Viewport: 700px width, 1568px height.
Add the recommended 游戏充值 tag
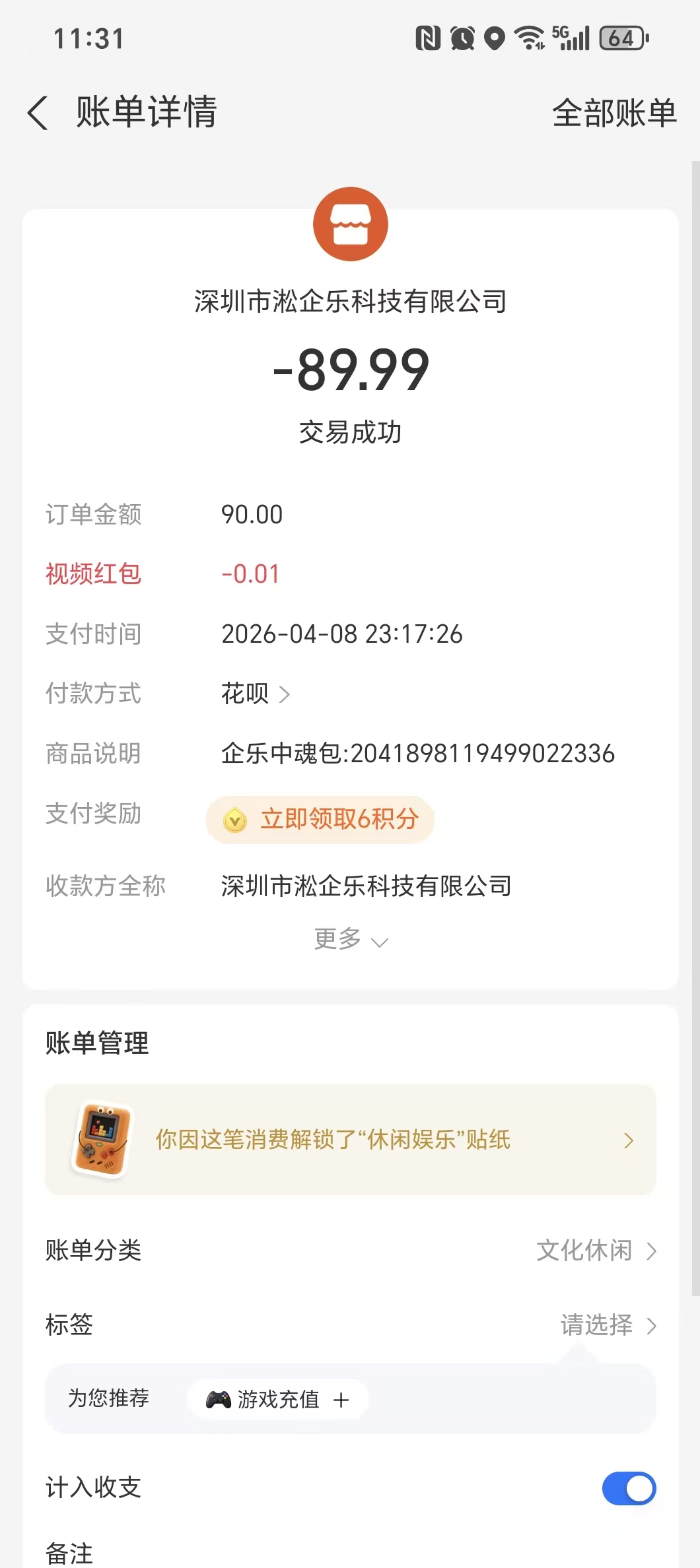click(x=278, y=1399)
